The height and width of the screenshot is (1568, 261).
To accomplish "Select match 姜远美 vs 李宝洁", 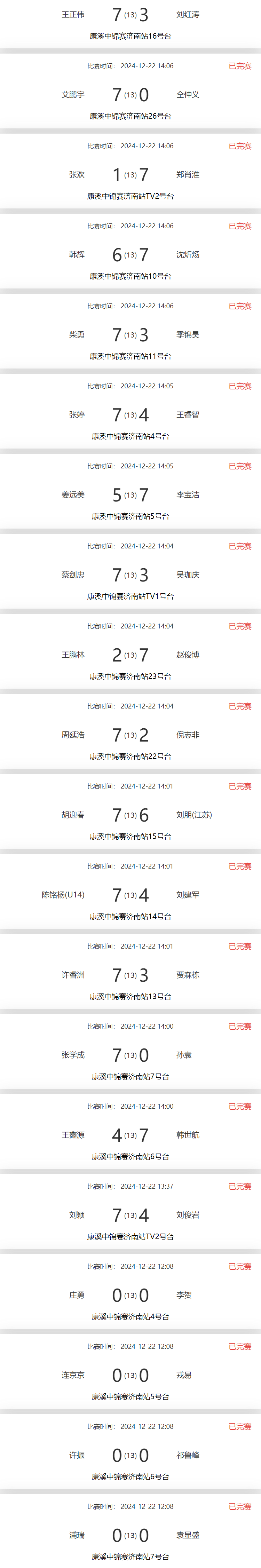I will 130,495.
